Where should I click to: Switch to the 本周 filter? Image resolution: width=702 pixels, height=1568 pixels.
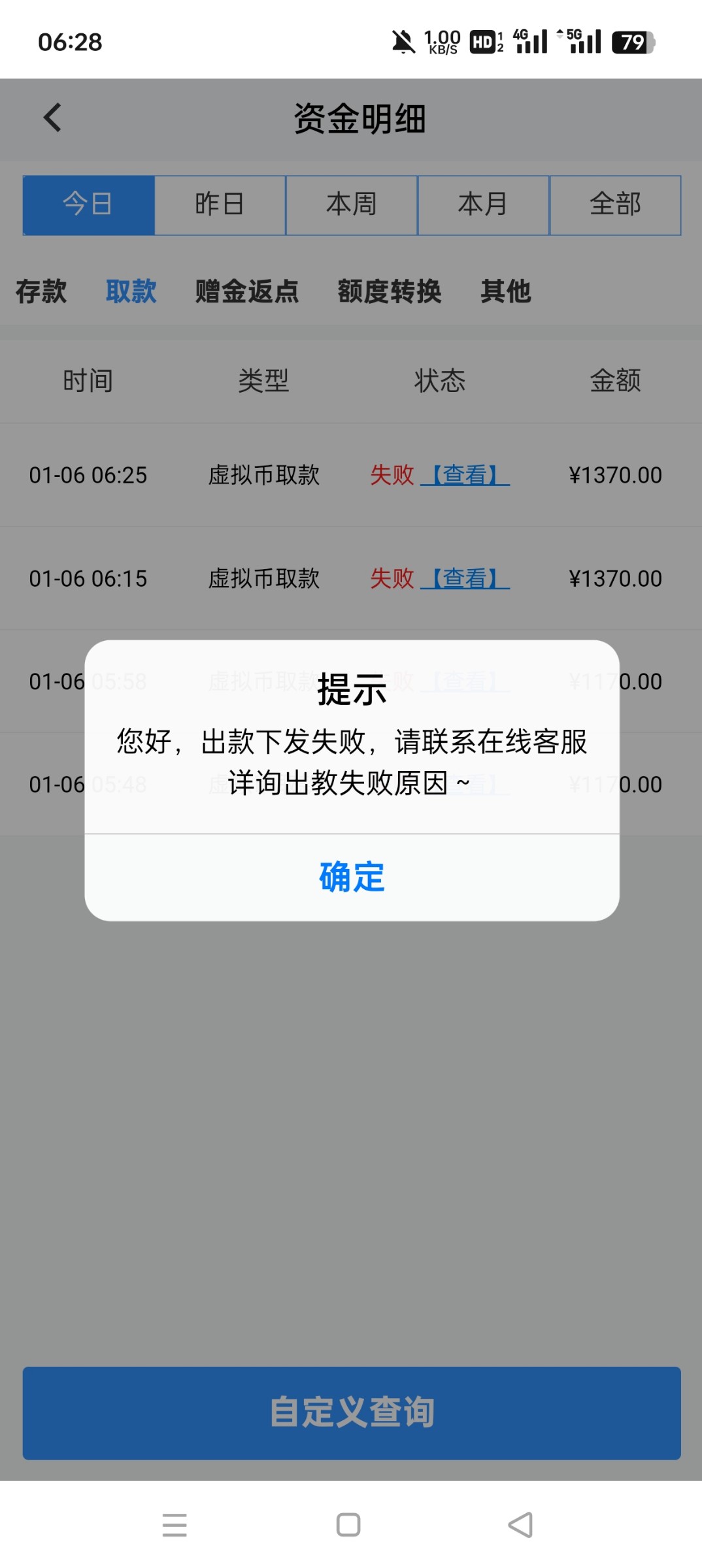coord(352,204)
